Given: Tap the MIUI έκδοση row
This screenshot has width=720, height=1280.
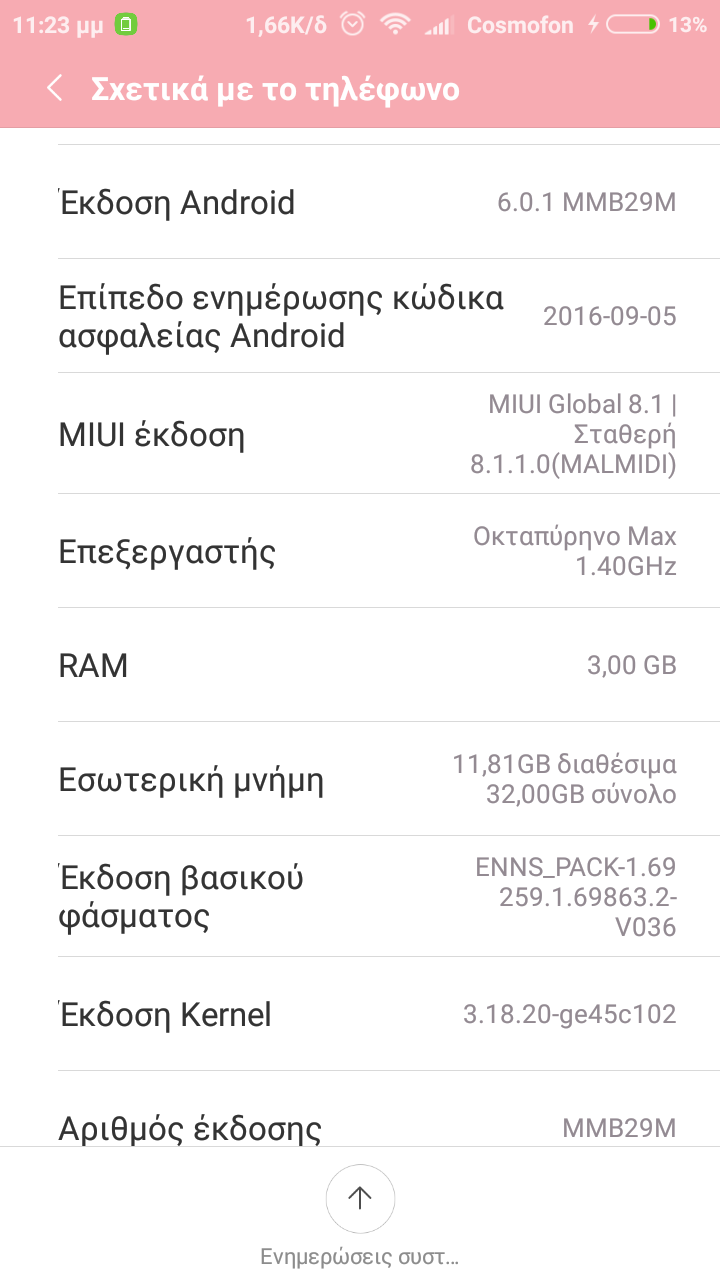Looking at the screenshot, I should click(360, 435).
